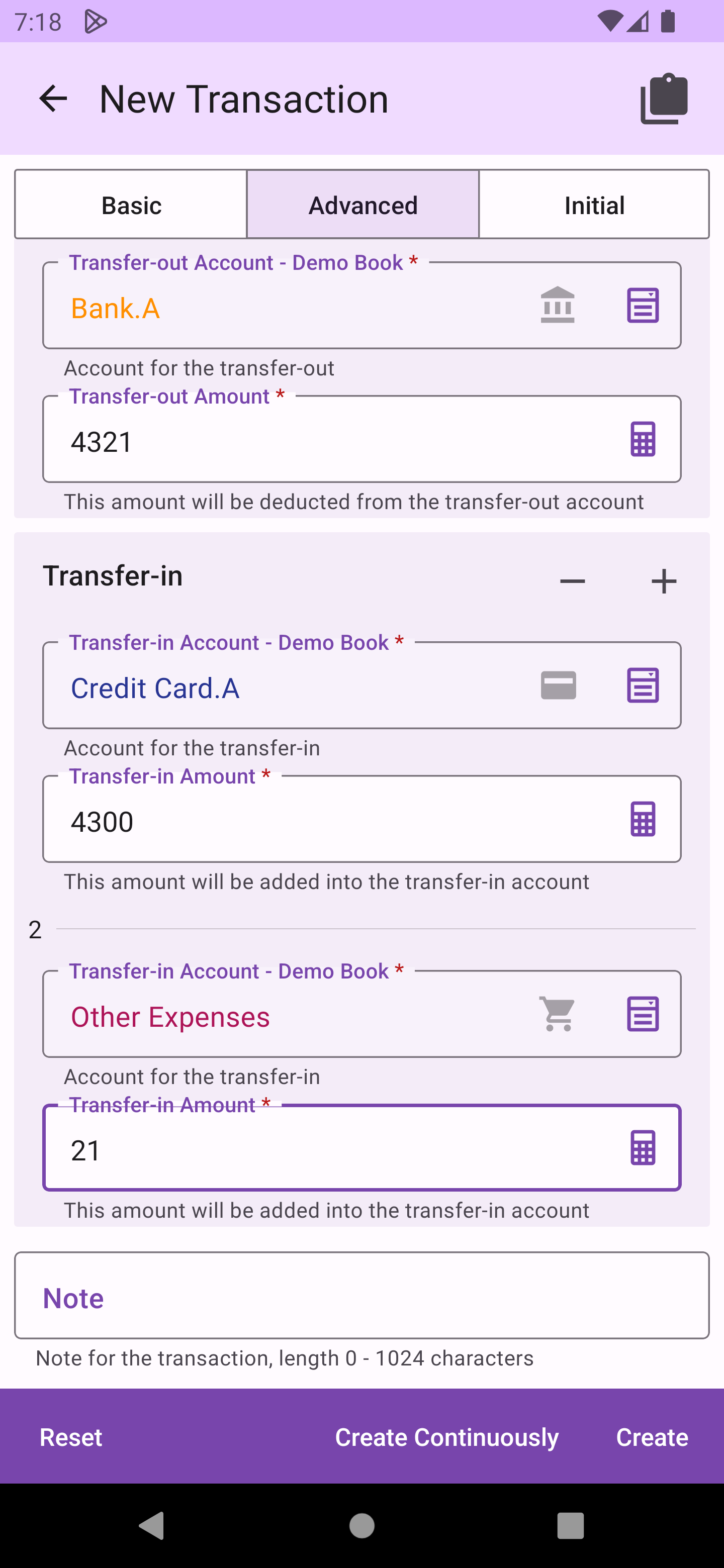This screenshot has height=1568, width=724.
Task: Reset the transaction form
Action: click(x=70, y=1437)
